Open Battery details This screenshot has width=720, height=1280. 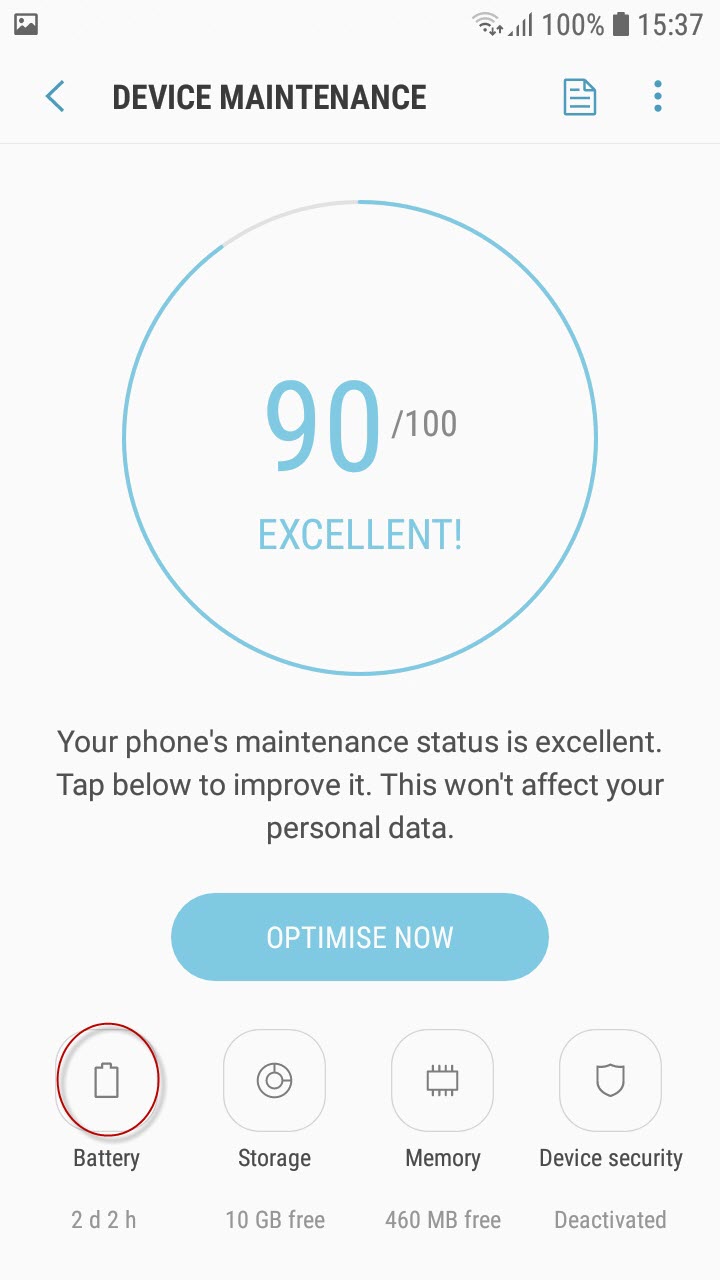pos(107,1081)
